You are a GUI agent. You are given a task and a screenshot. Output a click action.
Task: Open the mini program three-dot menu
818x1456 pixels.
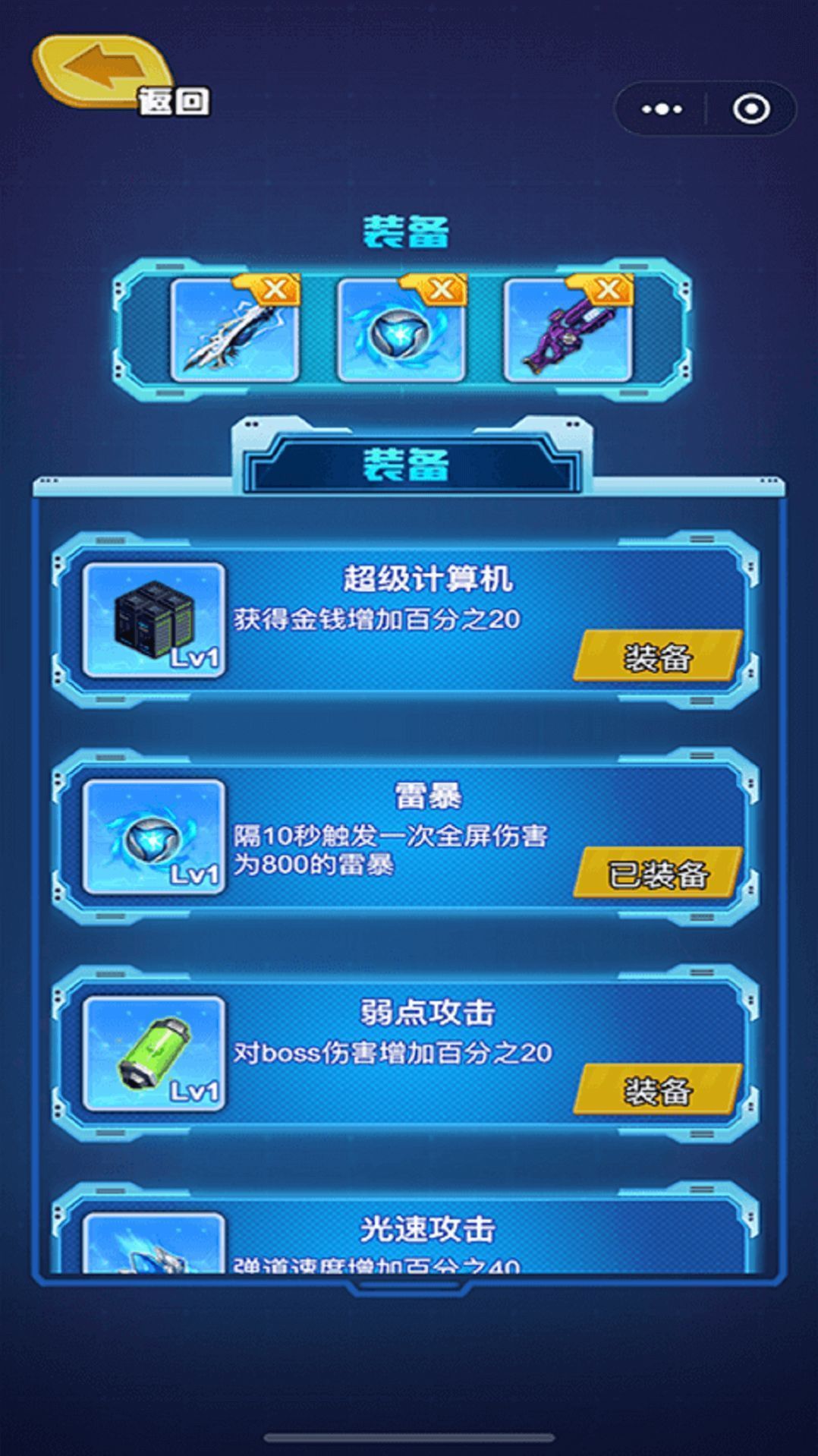(x=661, y=110)
